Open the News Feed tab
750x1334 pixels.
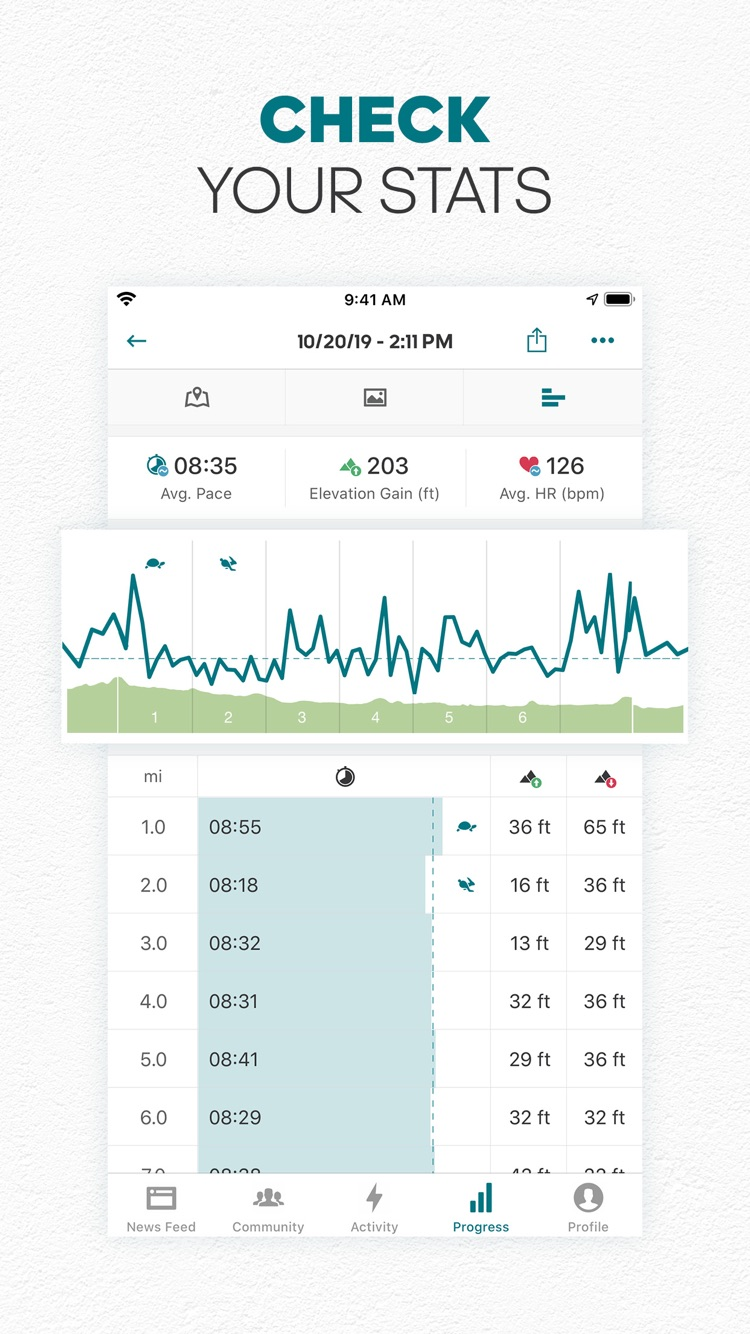161,1206
